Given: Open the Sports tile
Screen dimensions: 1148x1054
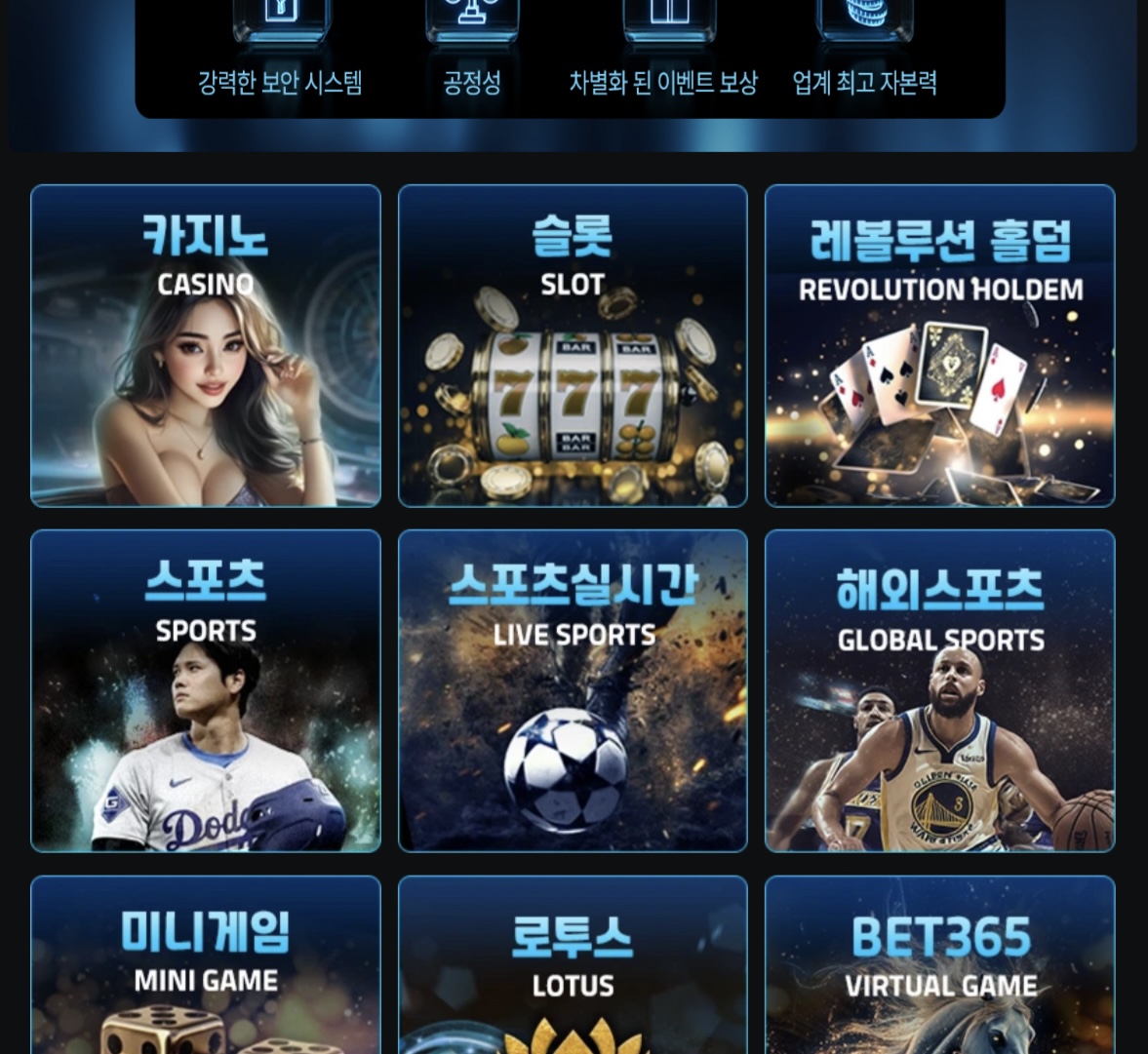Looking at the screenshot, I should click(x=206, y=691).
